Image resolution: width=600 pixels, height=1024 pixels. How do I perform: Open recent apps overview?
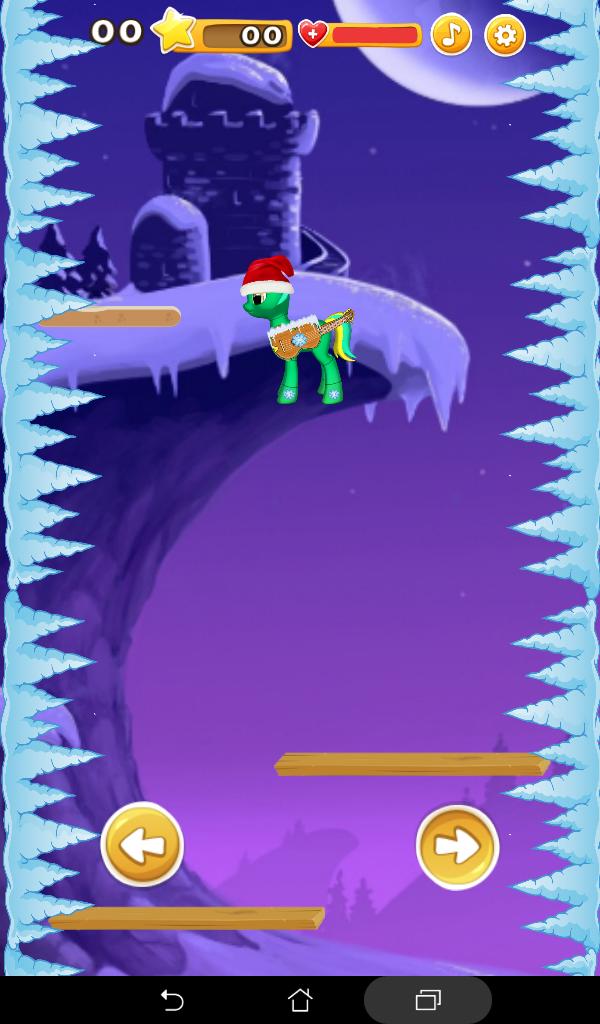point(428,999)
